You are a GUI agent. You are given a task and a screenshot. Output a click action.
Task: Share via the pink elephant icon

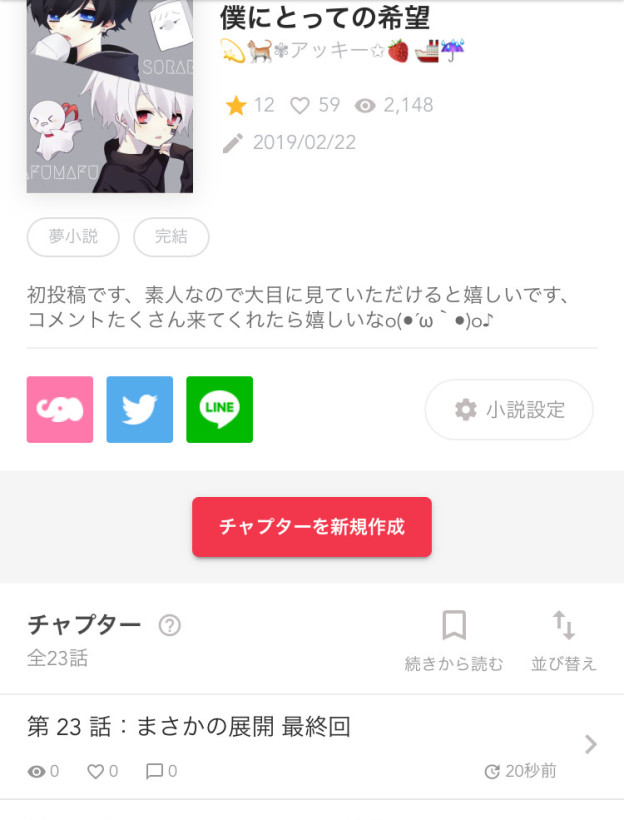(x=60, y=409)
